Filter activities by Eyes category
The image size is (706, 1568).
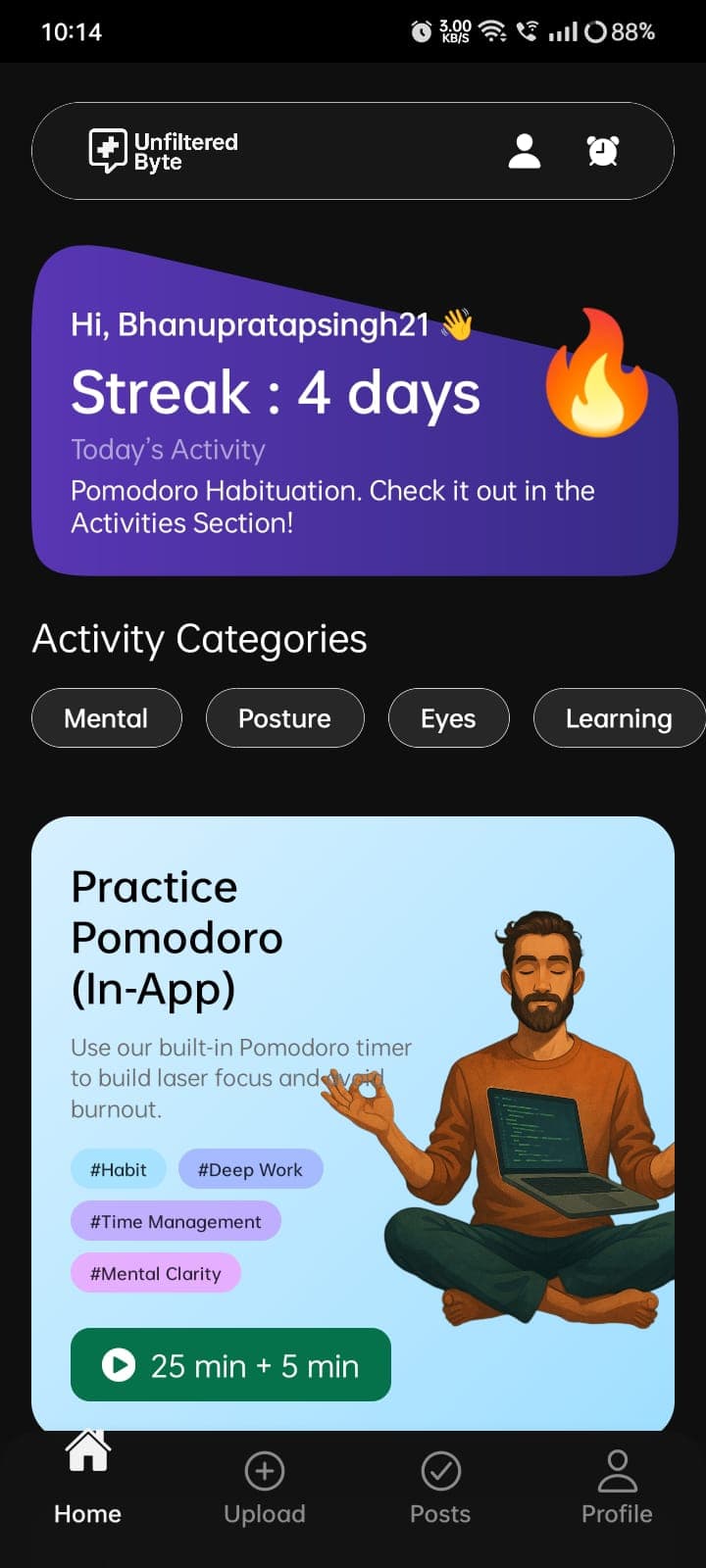tap(448, 718)
